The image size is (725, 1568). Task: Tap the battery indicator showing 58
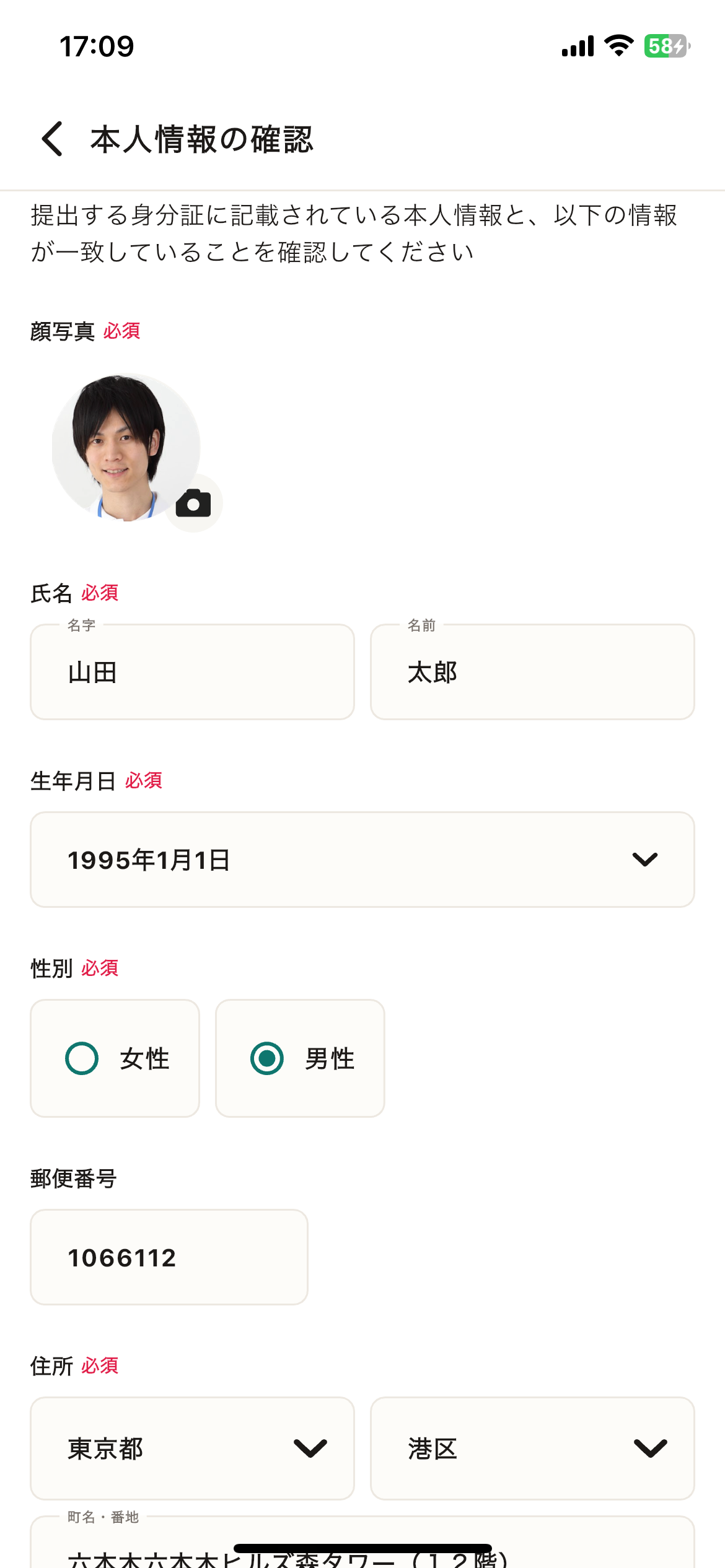(x=664, y=46)
